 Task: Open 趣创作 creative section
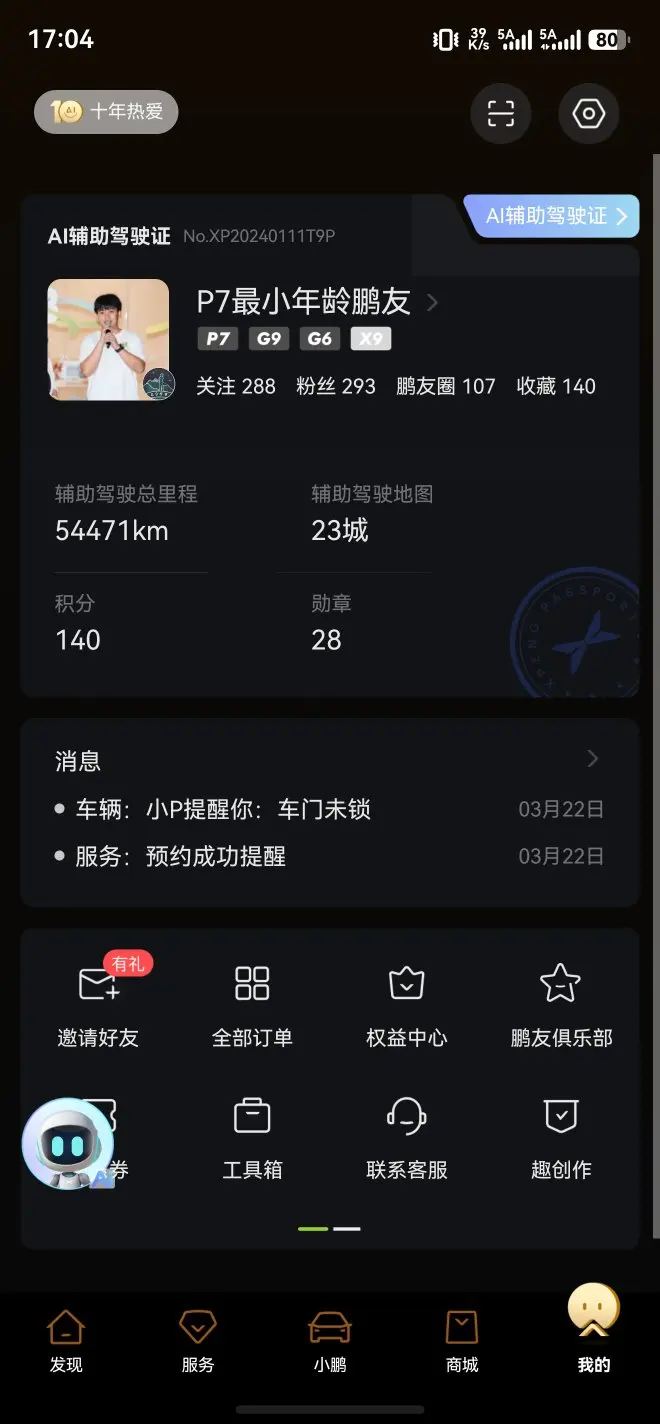point(561,1136)
